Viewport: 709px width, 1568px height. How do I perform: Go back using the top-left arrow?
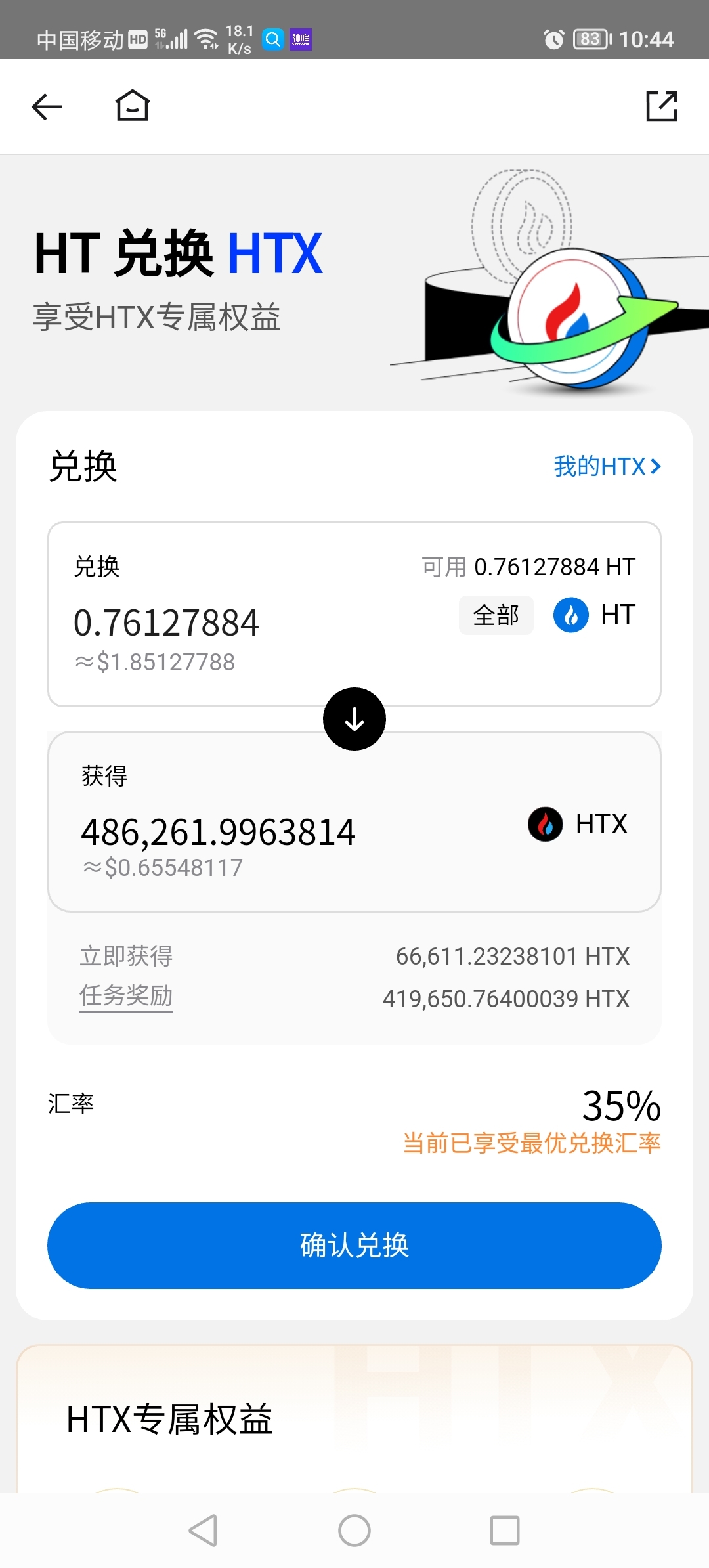click(x=47, y=106)
